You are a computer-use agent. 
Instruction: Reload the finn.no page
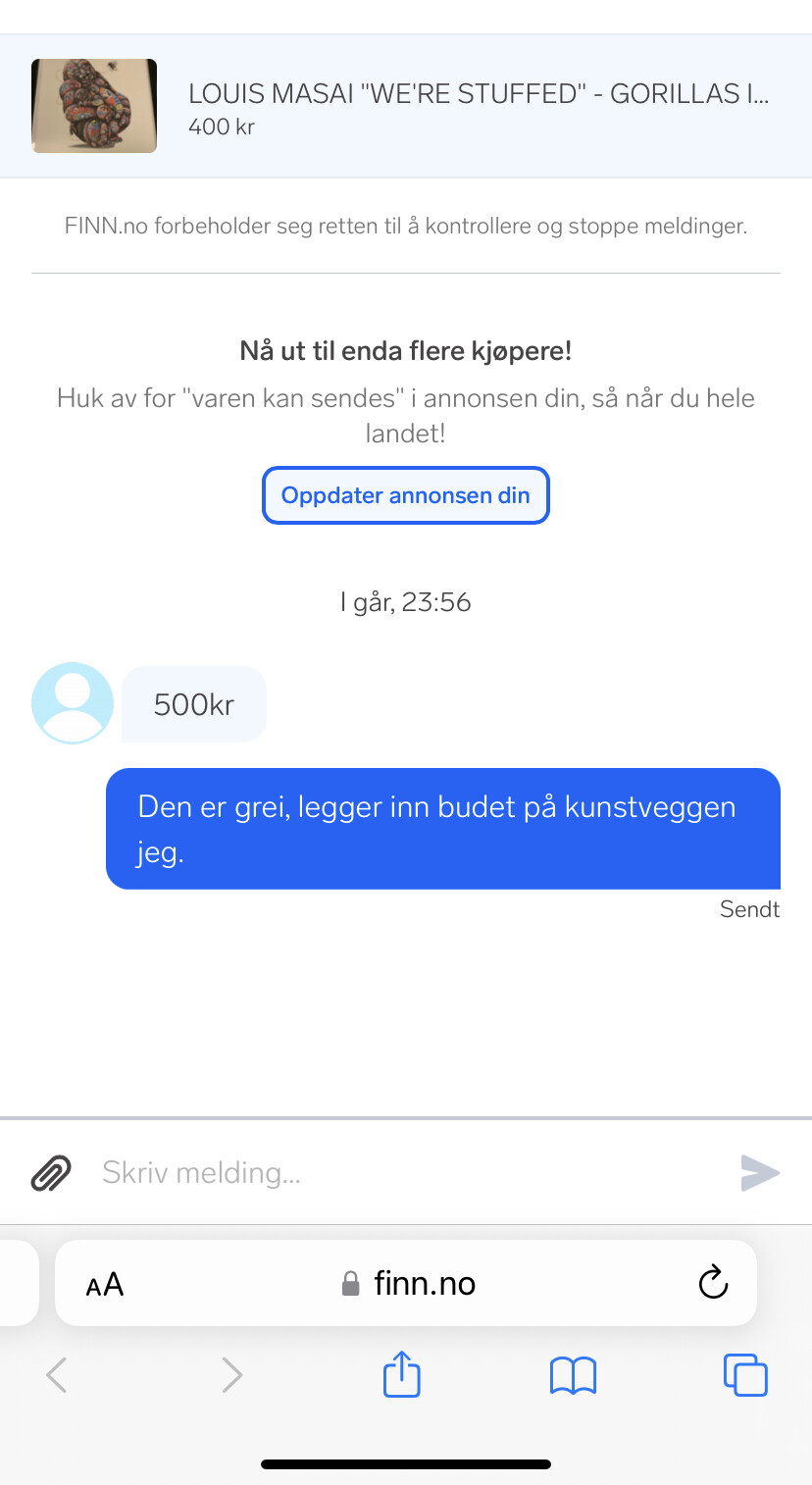[x=713, y=1282]
